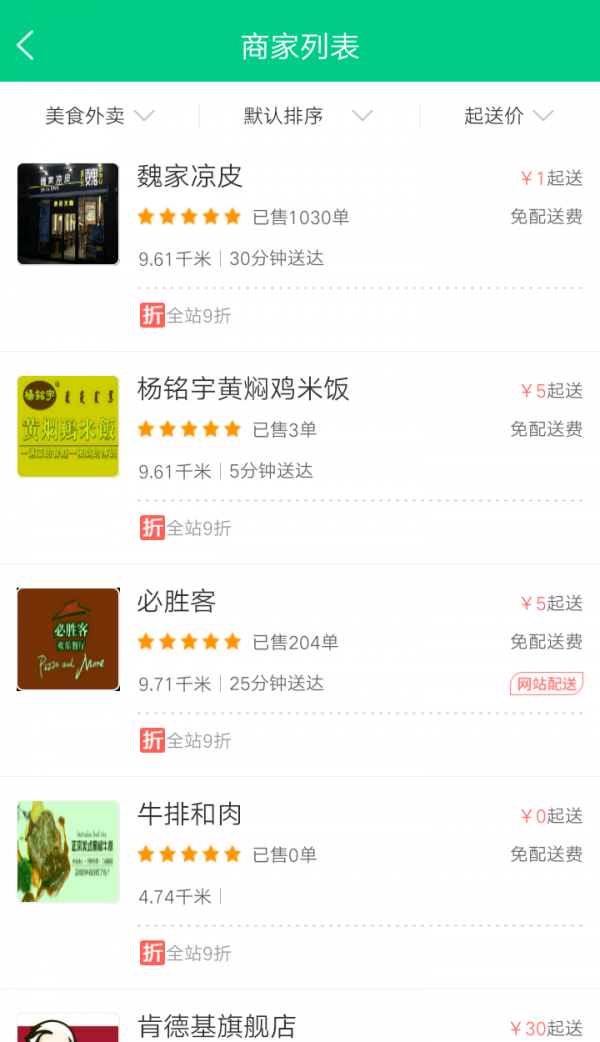Viewport: 600px width, 1042px height.
Task: Expand the 起送价 filter dropdown
Action: point(508,116)
